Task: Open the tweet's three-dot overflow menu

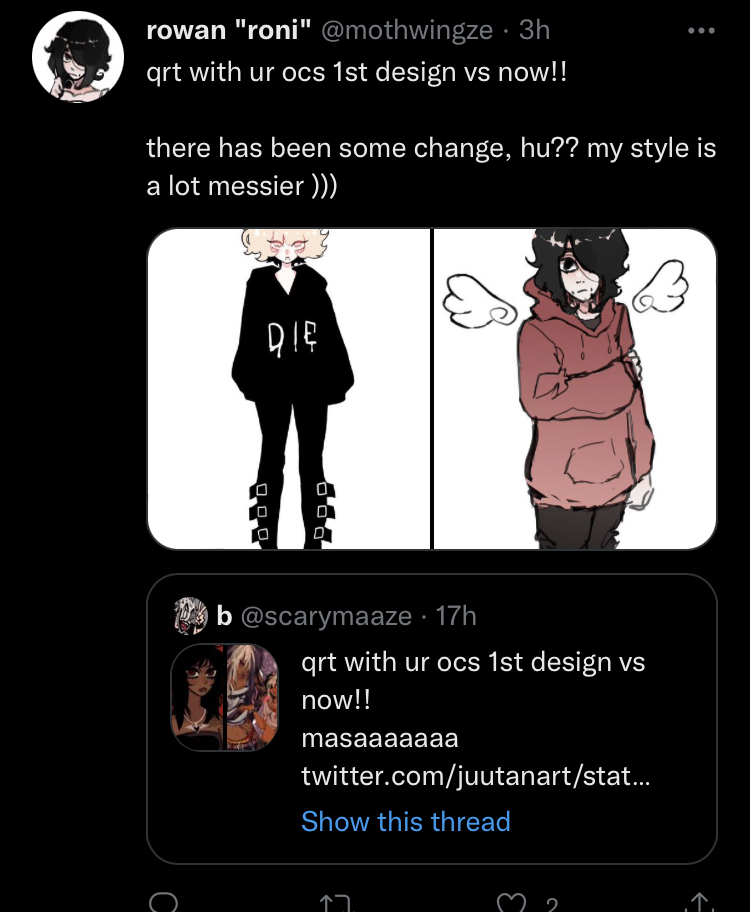Action: click(x=702, y=31)
